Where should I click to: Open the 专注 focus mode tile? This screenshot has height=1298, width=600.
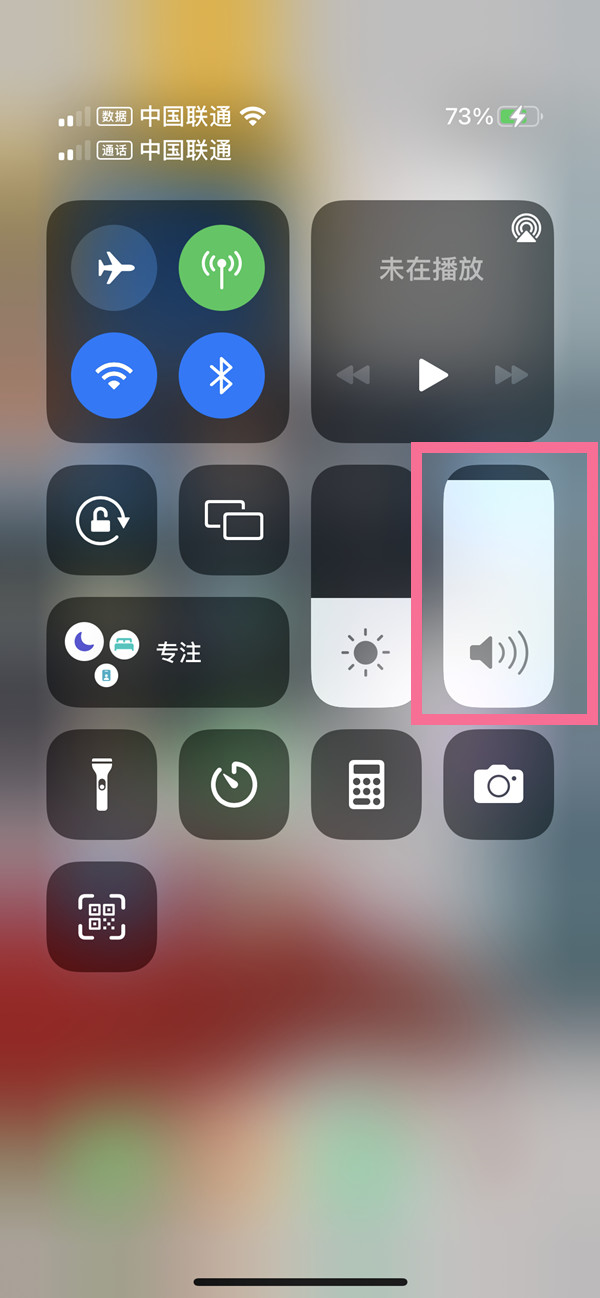(168, 652)
